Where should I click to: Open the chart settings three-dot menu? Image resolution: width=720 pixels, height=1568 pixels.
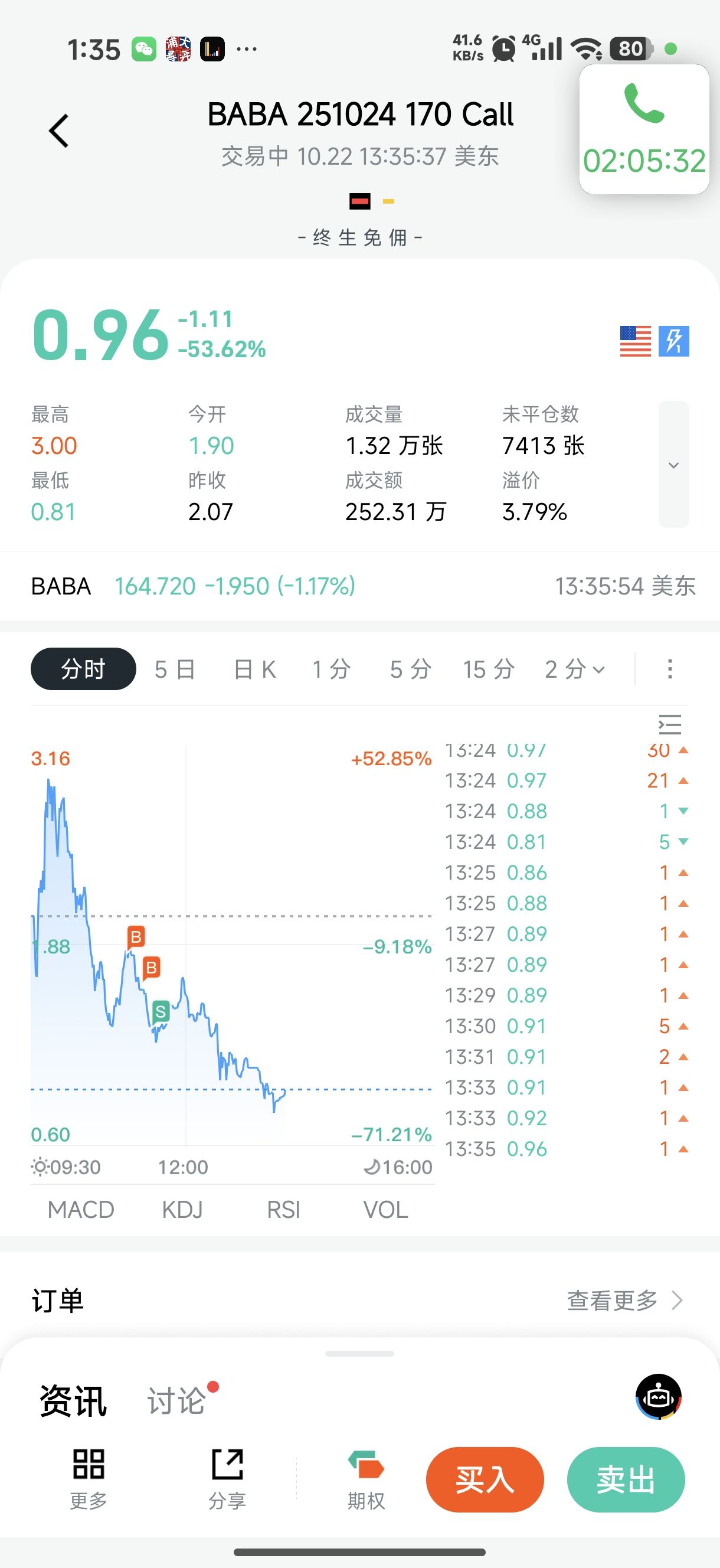click(669, 669)
